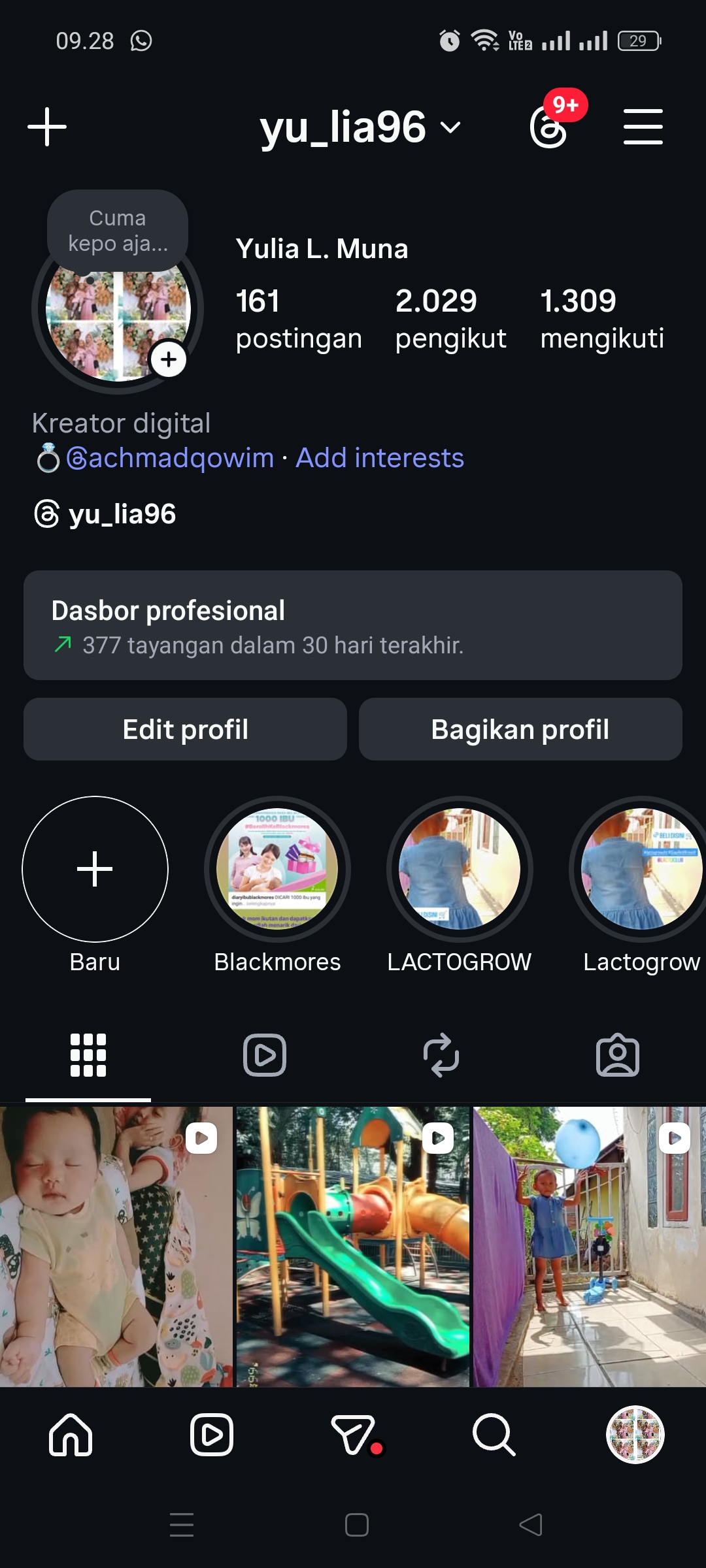Tap Edit profil button

click(185, 729)
